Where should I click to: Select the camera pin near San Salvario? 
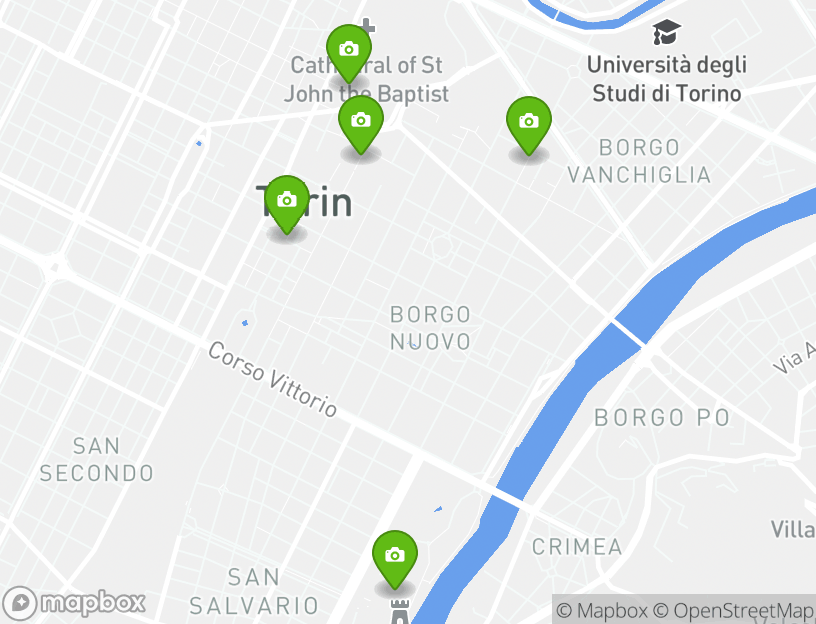(x=395, y=556)
